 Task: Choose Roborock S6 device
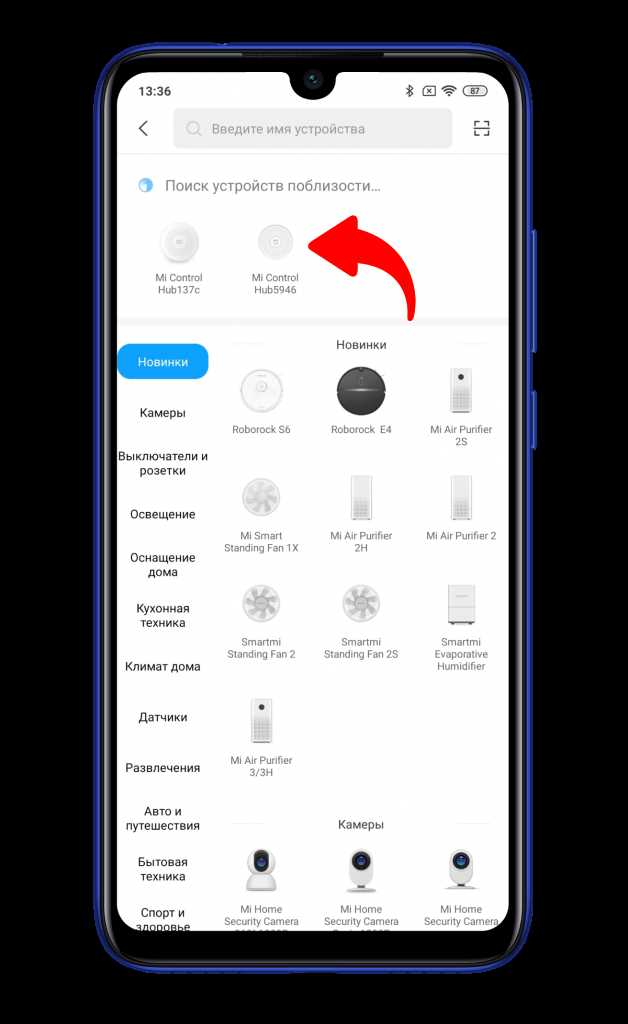261,400
